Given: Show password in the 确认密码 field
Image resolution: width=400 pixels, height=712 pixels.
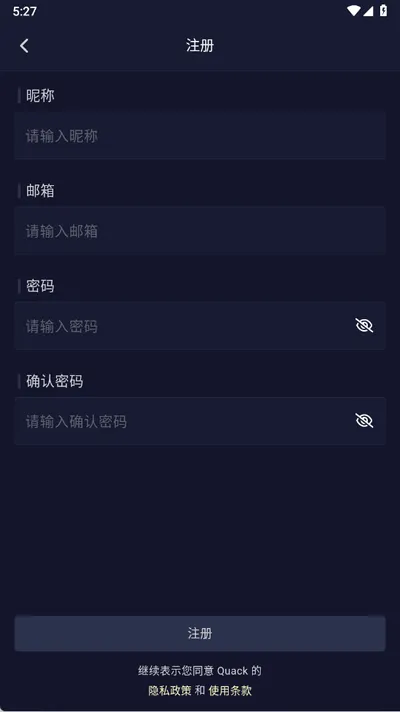Looking at the screenshot, I should (364, 421).
